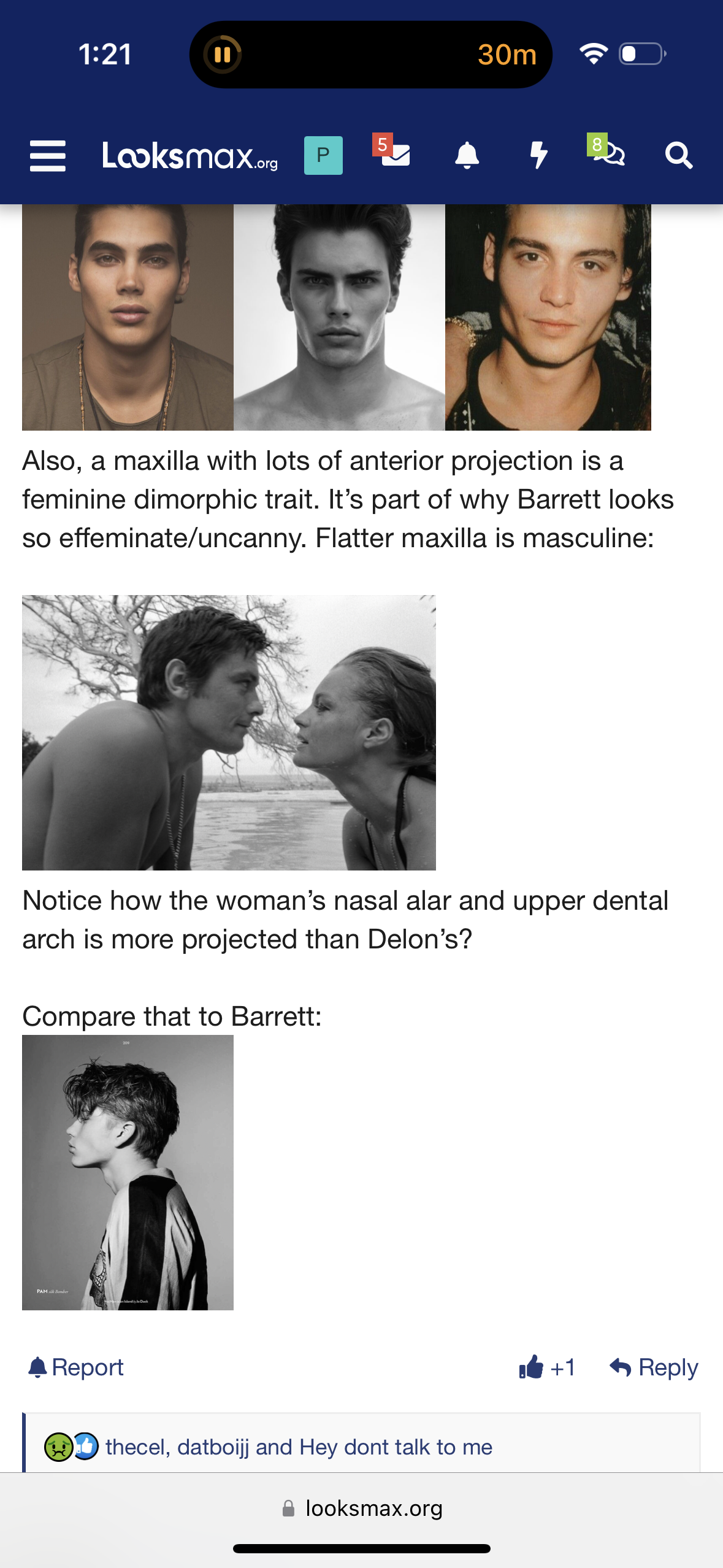Report this post
The image size is (723, 1568).
pos(77,1367)
